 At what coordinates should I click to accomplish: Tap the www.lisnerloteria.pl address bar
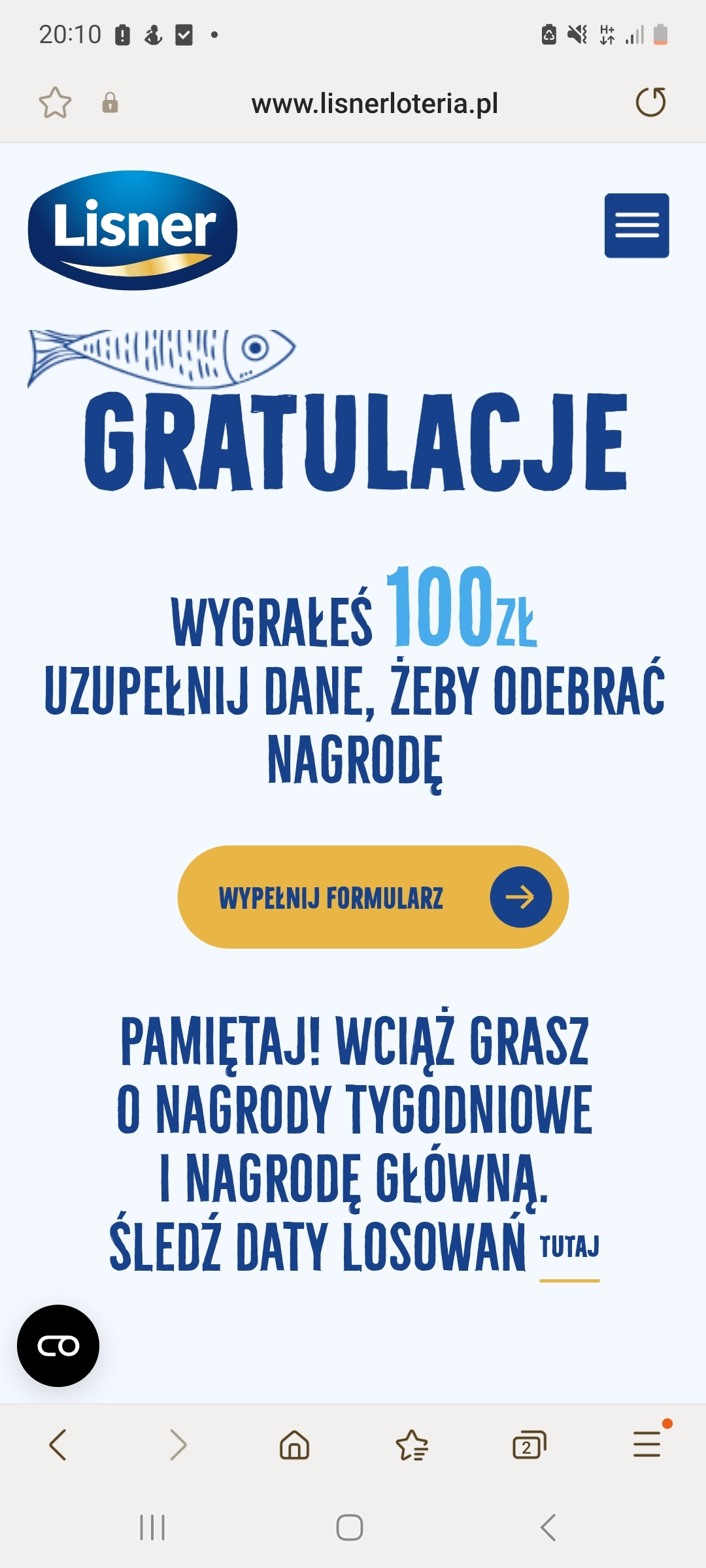coord(374,103)
